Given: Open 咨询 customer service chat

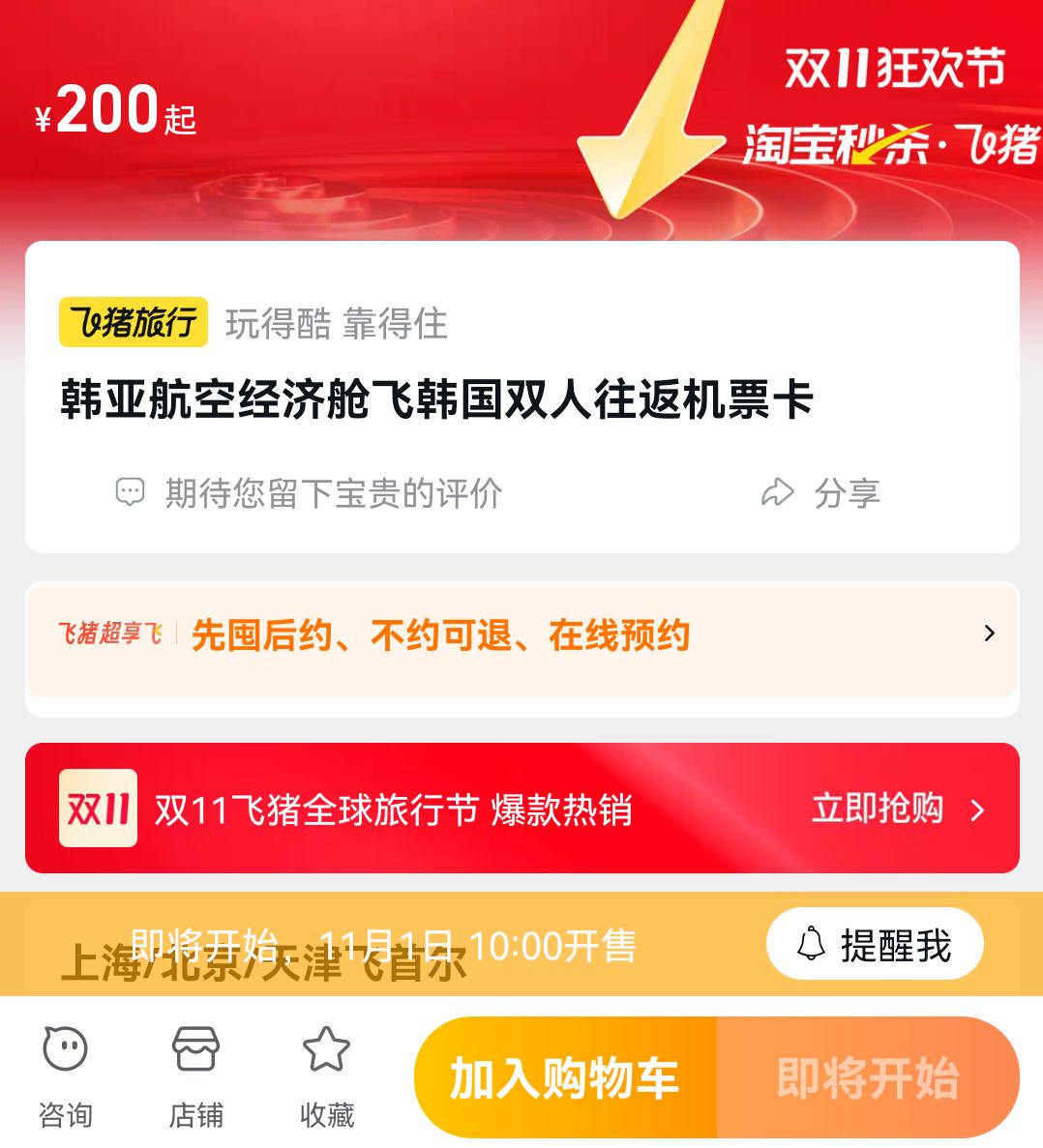Looking at the screenshot, I should tap(66, 1075).
